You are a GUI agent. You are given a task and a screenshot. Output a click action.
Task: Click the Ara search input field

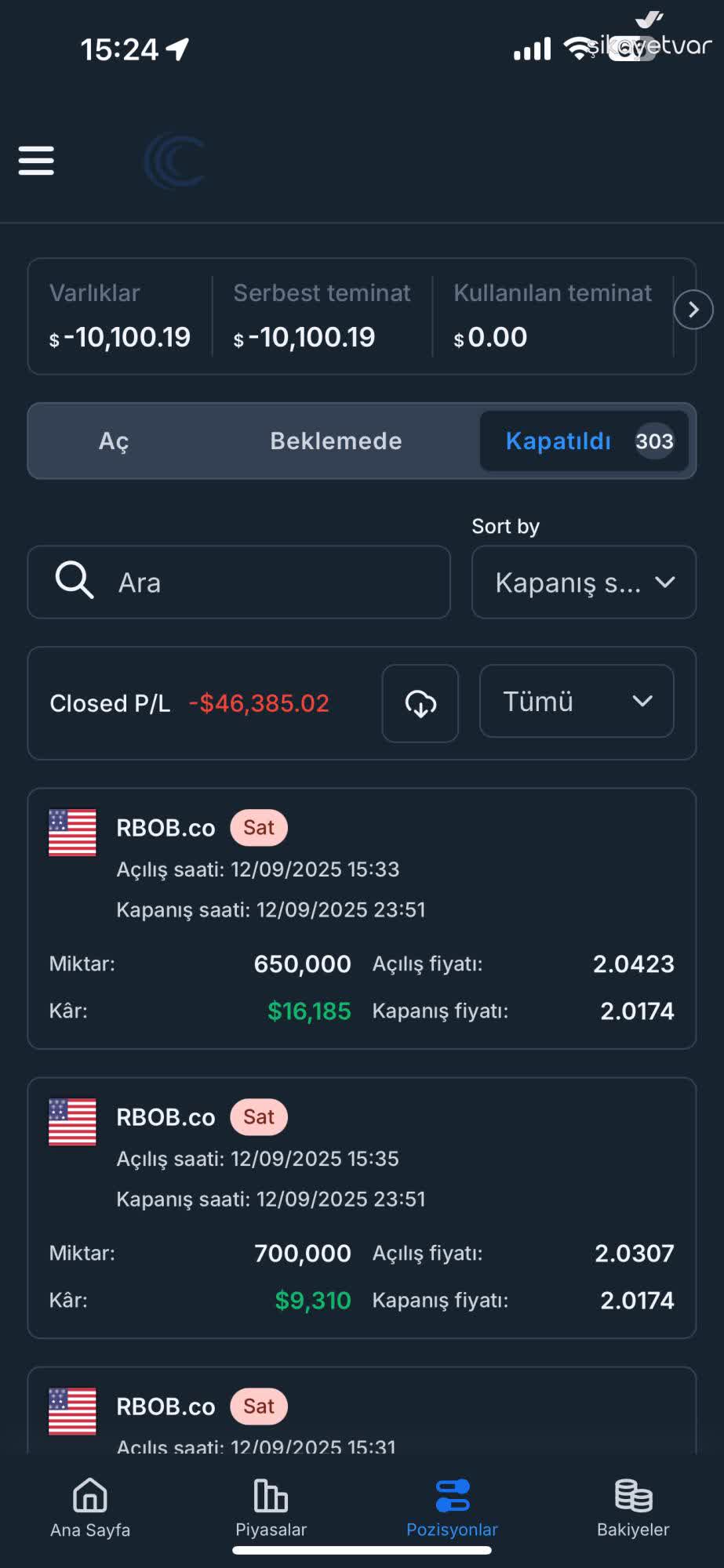point(235,583)
